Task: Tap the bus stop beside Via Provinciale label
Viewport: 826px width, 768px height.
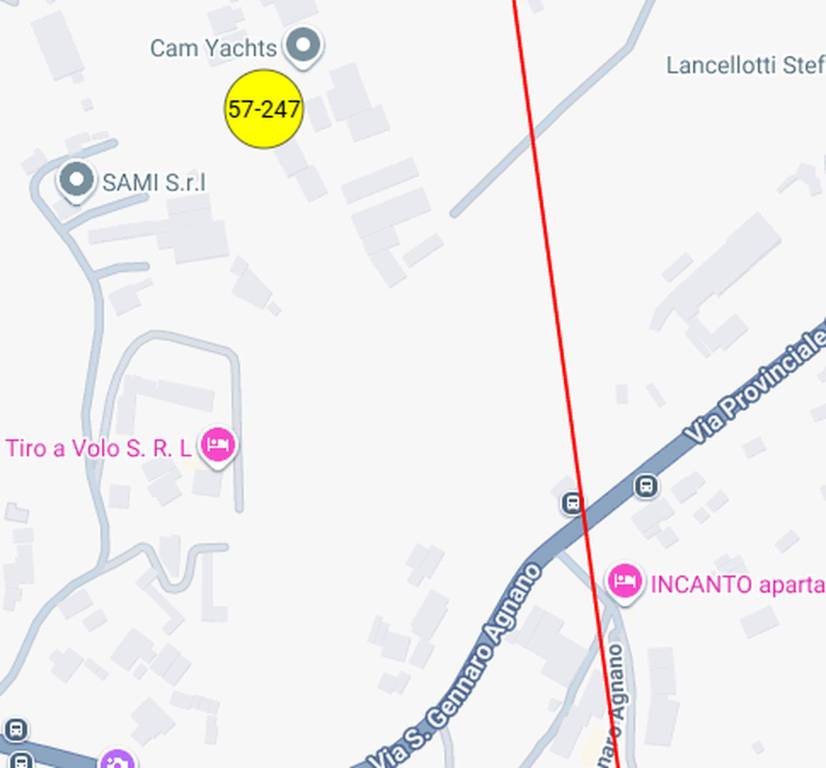Action: [646, 487]
